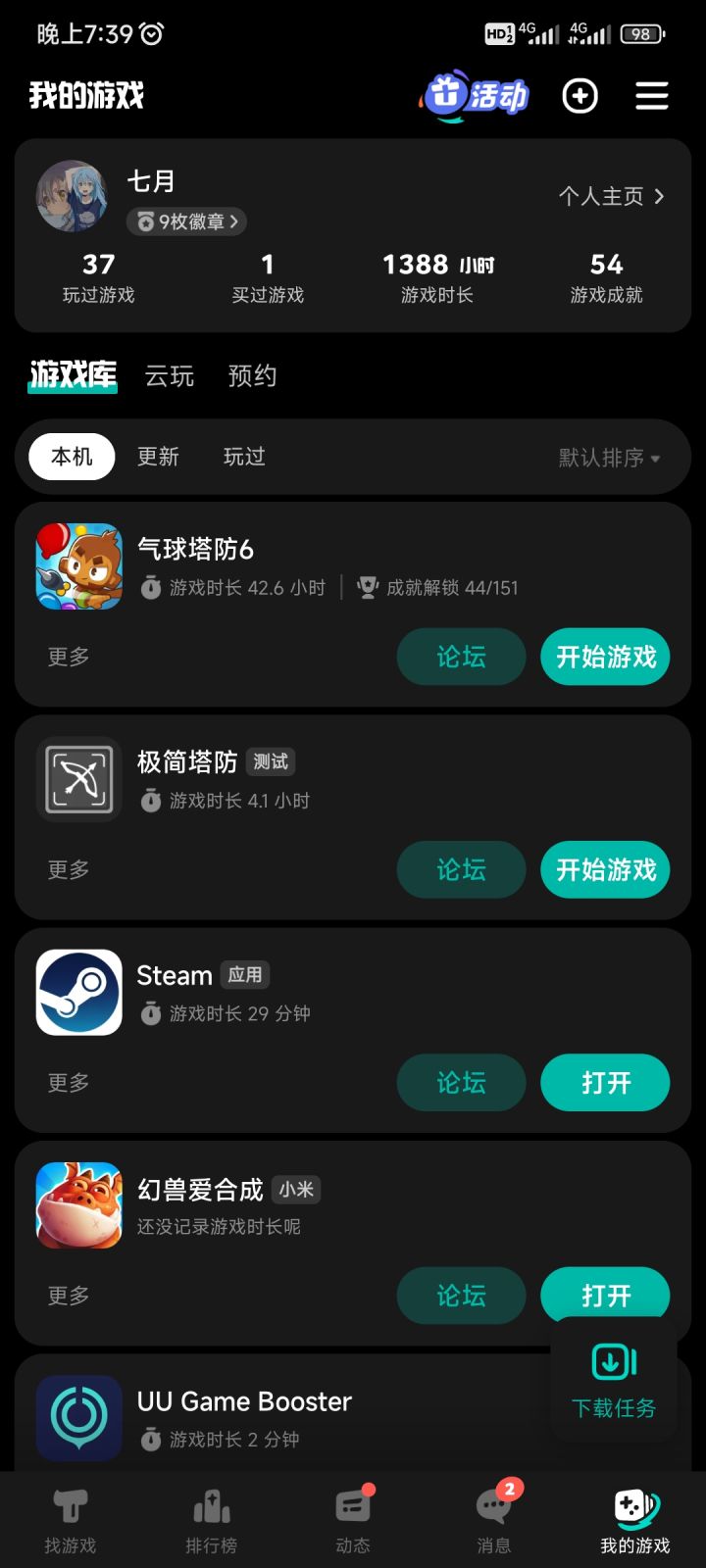
Task: Open the 下载任务 download tasks
Action: [614, 1380]
